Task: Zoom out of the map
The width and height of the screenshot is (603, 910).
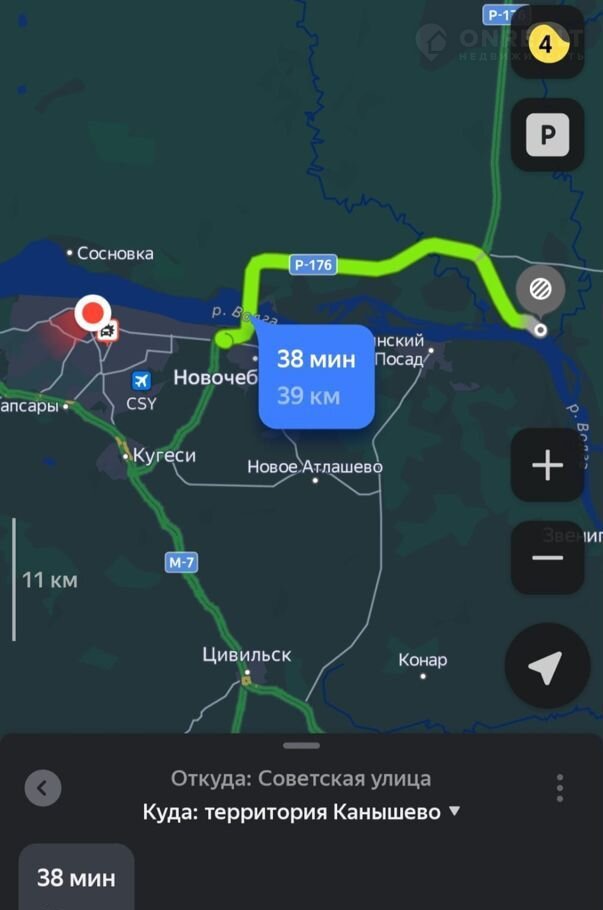Action: pos(547,557)
